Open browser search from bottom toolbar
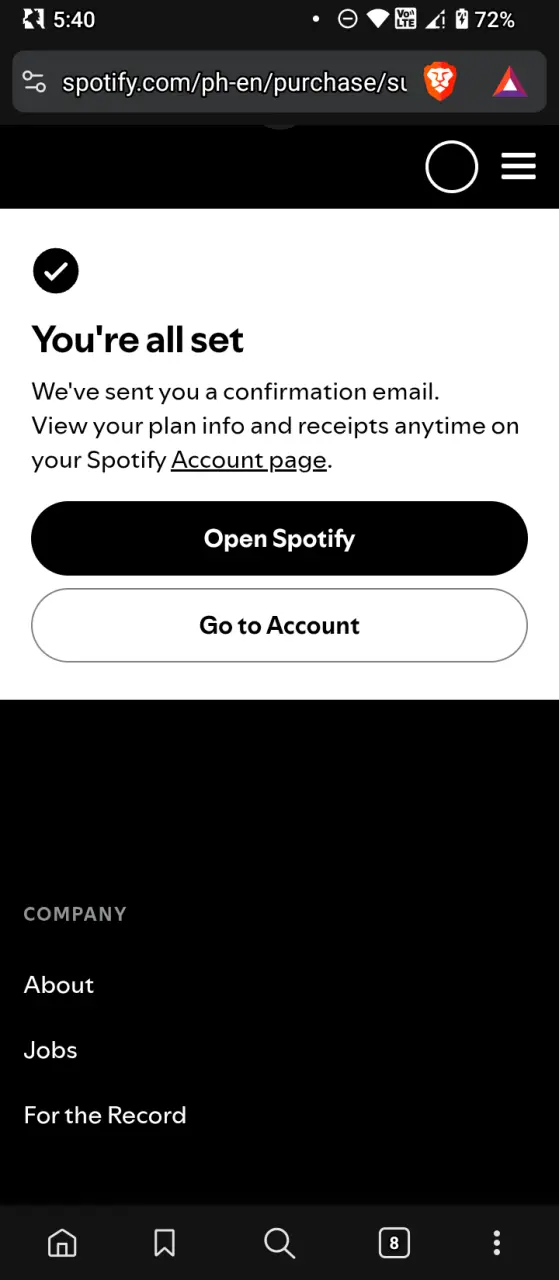Viewport: 559px width, 1280px height. click(x=279, y=1243)
